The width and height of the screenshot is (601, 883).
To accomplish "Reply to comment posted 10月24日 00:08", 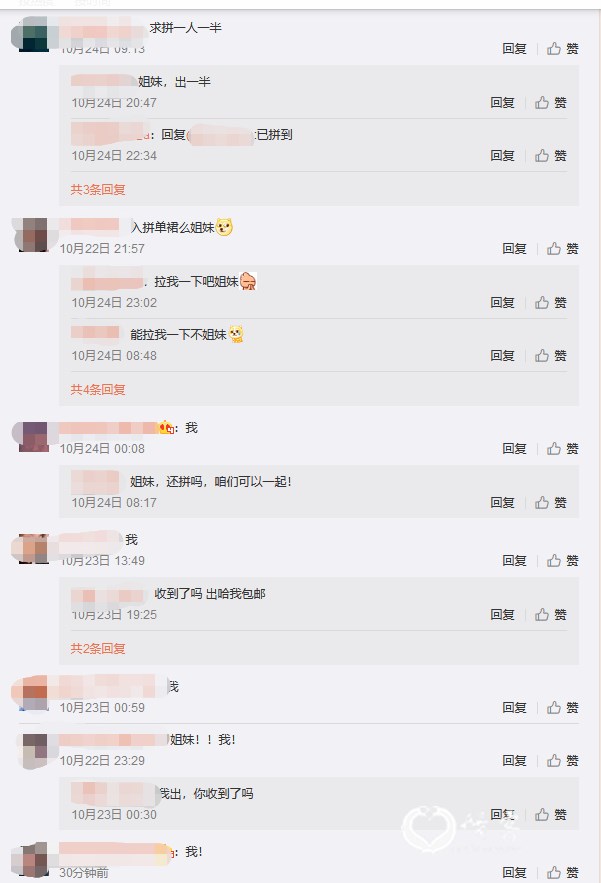I will click(x=514, y=449).
